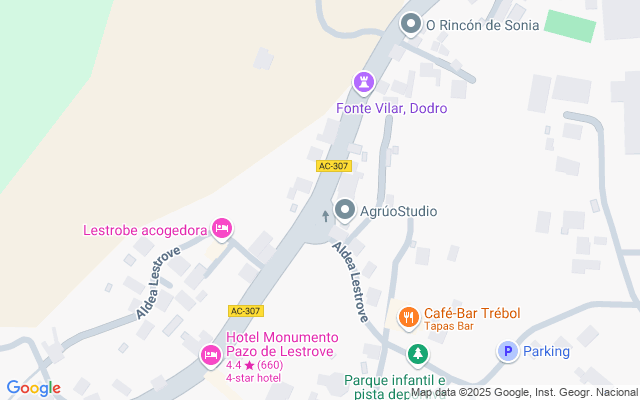Screen dimensions: 640x400
Task: Open the Lestrobe acogedora lodging pin
Action: pos(222,230)
